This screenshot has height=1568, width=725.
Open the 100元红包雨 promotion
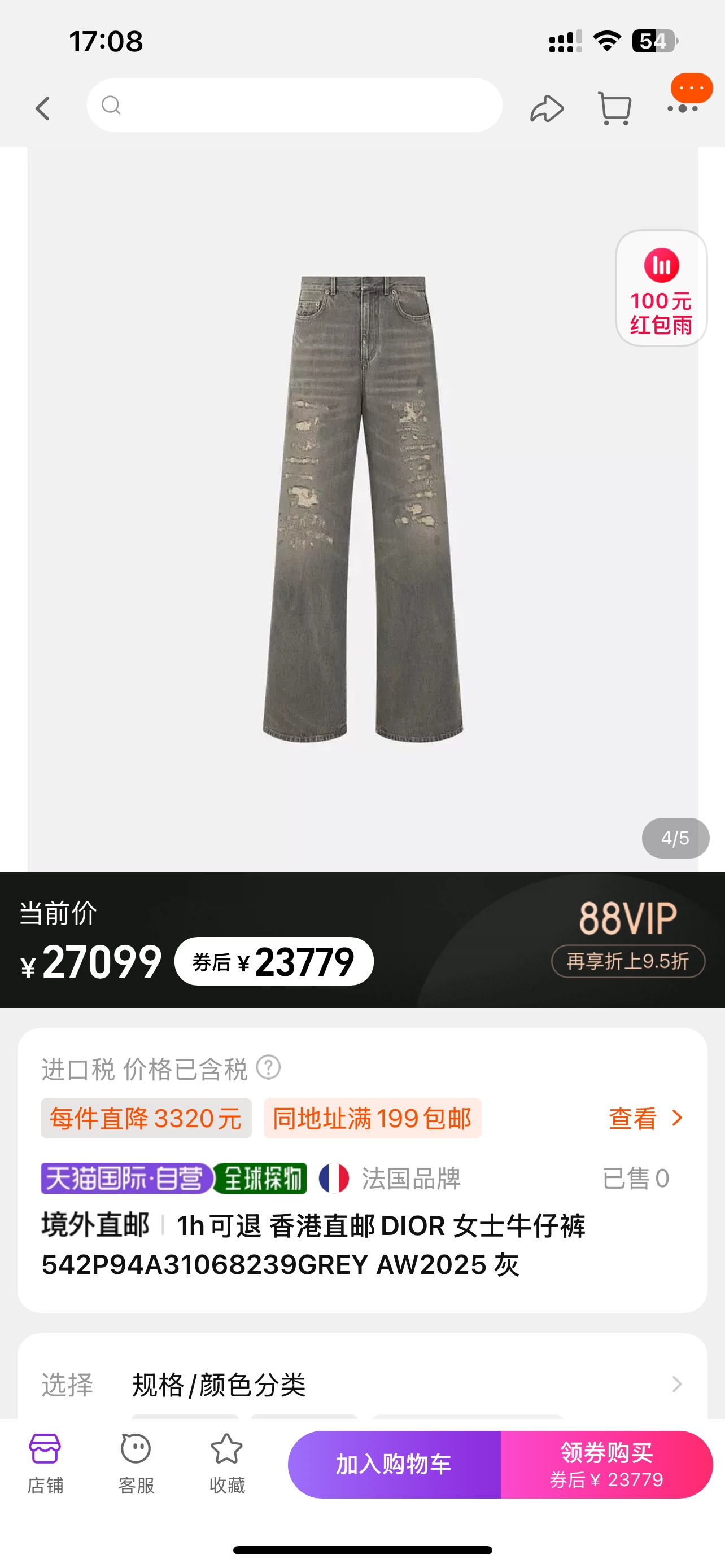click(x=661, y=288)
